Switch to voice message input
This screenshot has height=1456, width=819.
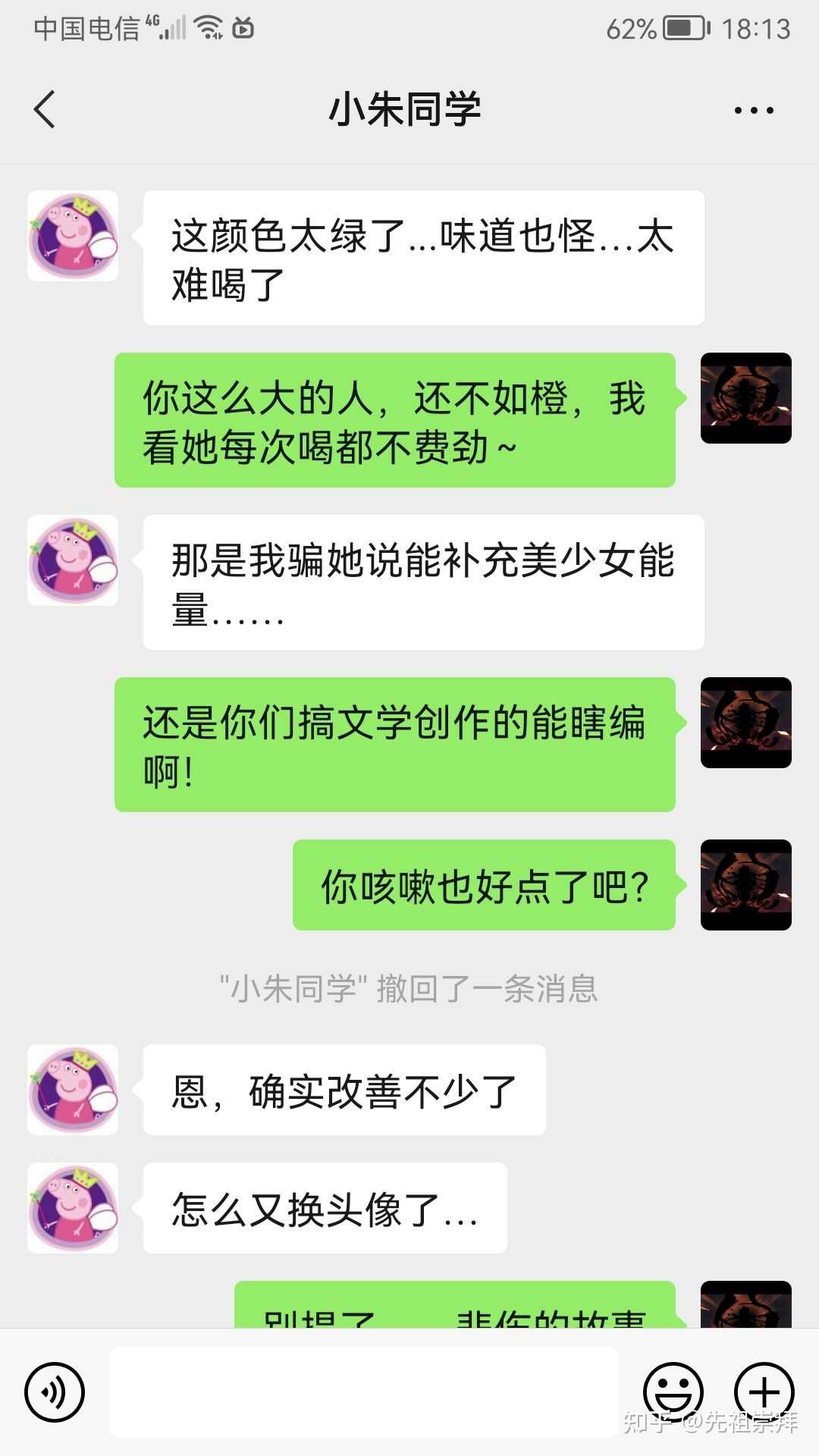[x=55, y=1392]
